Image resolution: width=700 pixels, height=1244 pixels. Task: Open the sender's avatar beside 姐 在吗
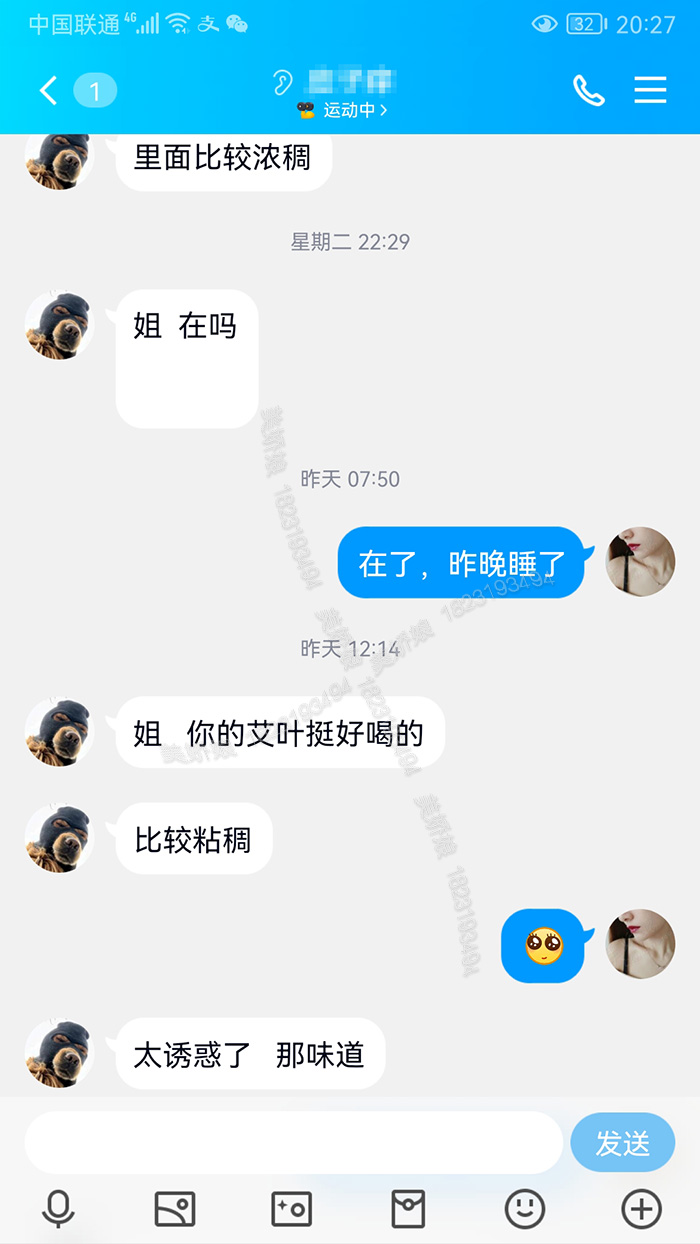click(60, 326)
